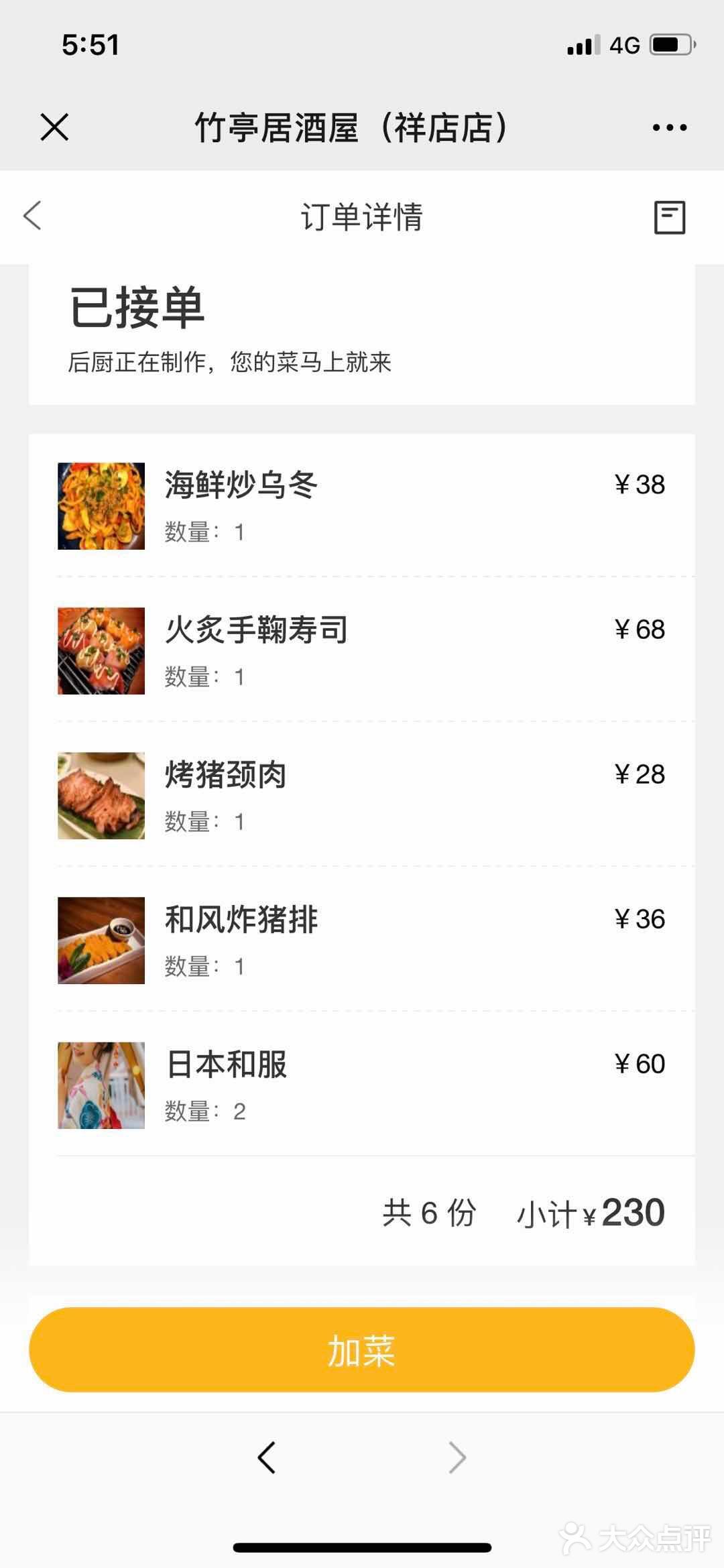
Task: Tap the 加菜 button to add dishes
Action: [x=361, y=1349]
